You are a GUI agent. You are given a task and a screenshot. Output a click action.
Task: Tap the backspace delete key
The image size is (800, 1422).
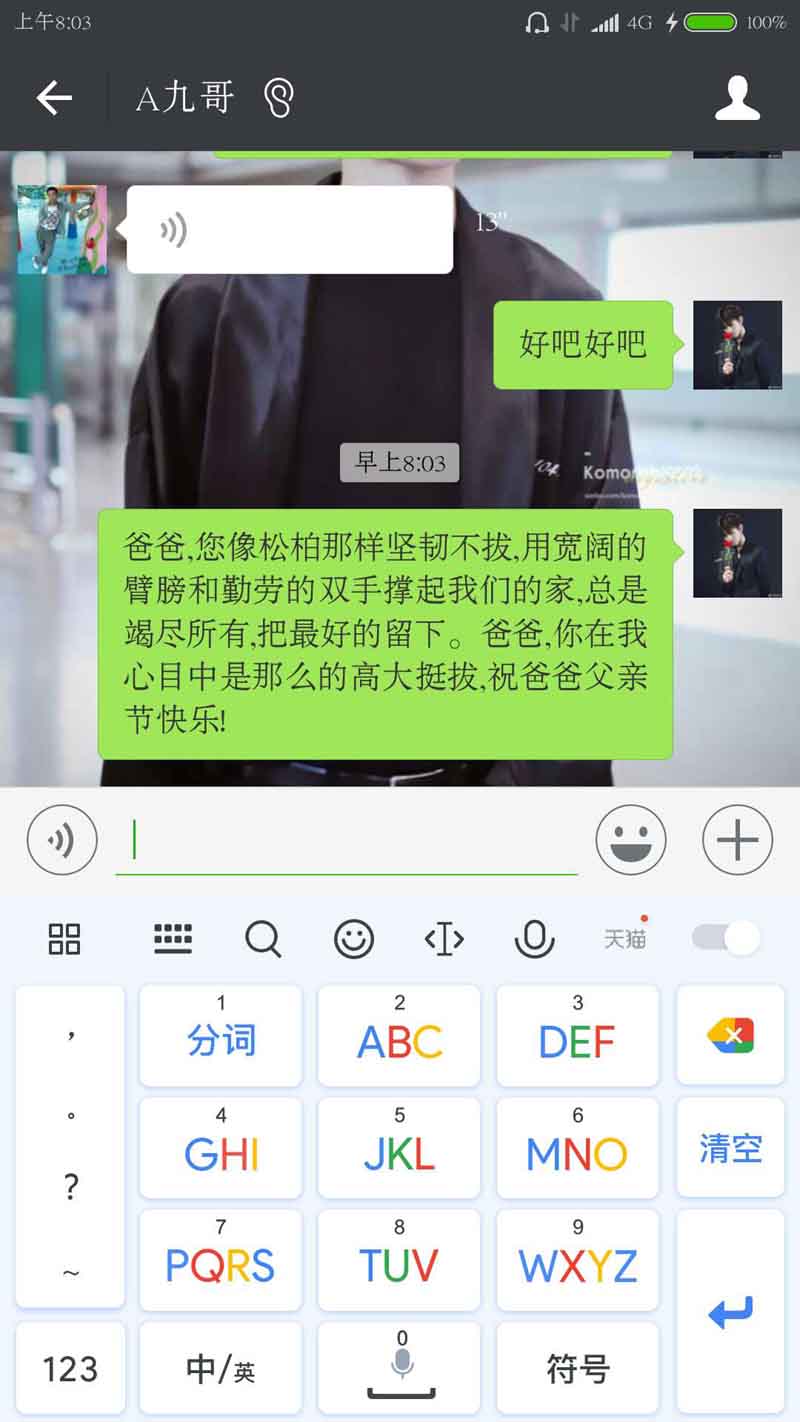pyautogui.click(x=730, y=1036)
